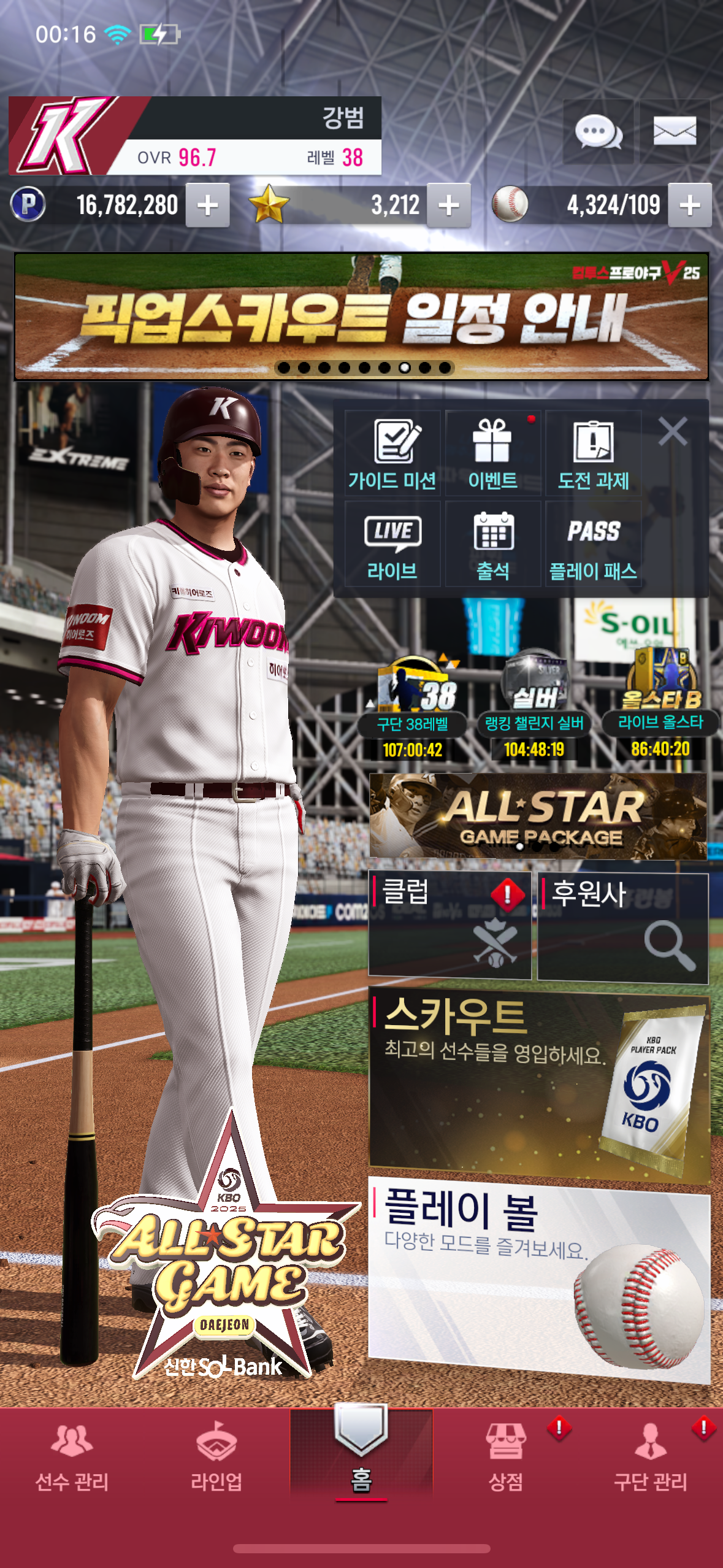This screenshot has height=1568, width=723.
Task: Open the 라이브 menu
Action: [392, 544]
